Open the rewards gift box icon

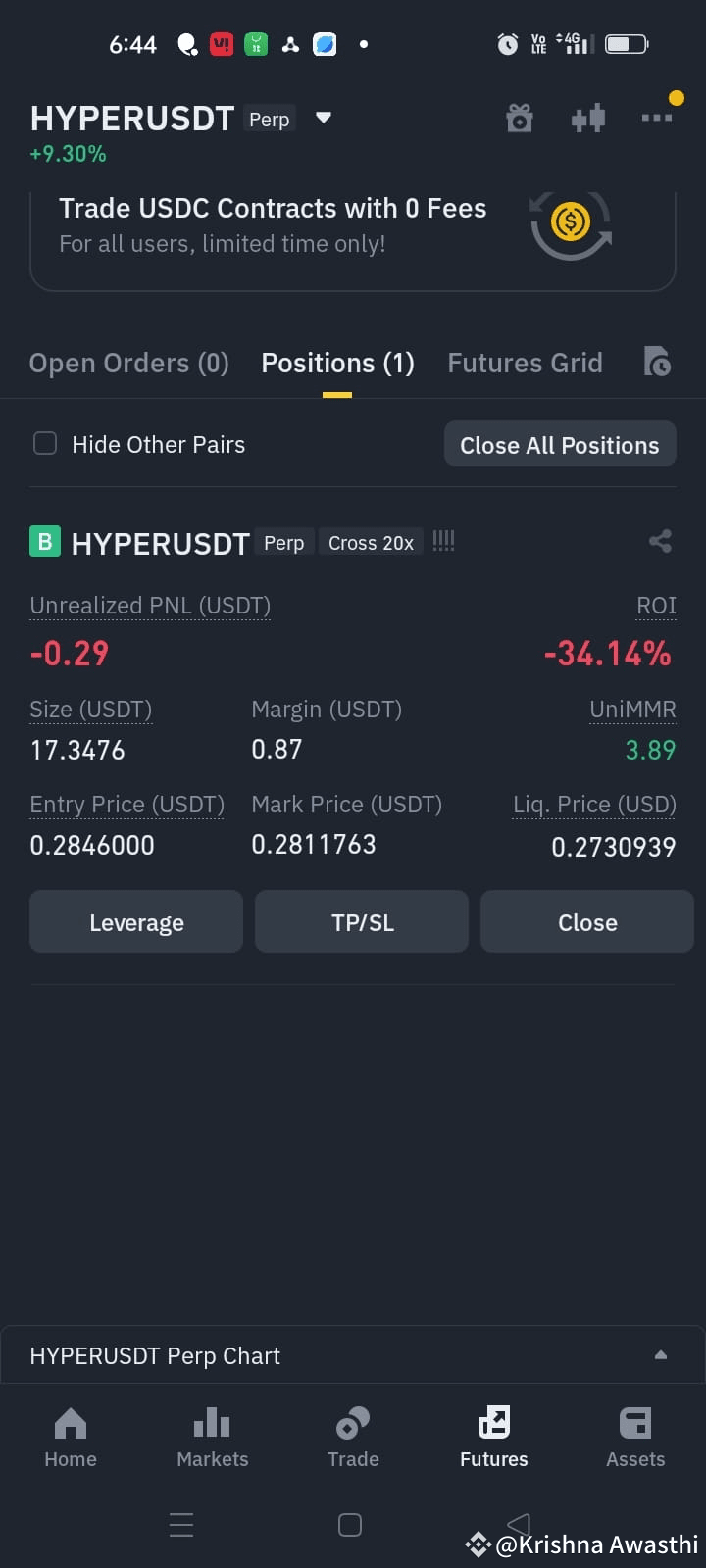(x=519, y=117)
